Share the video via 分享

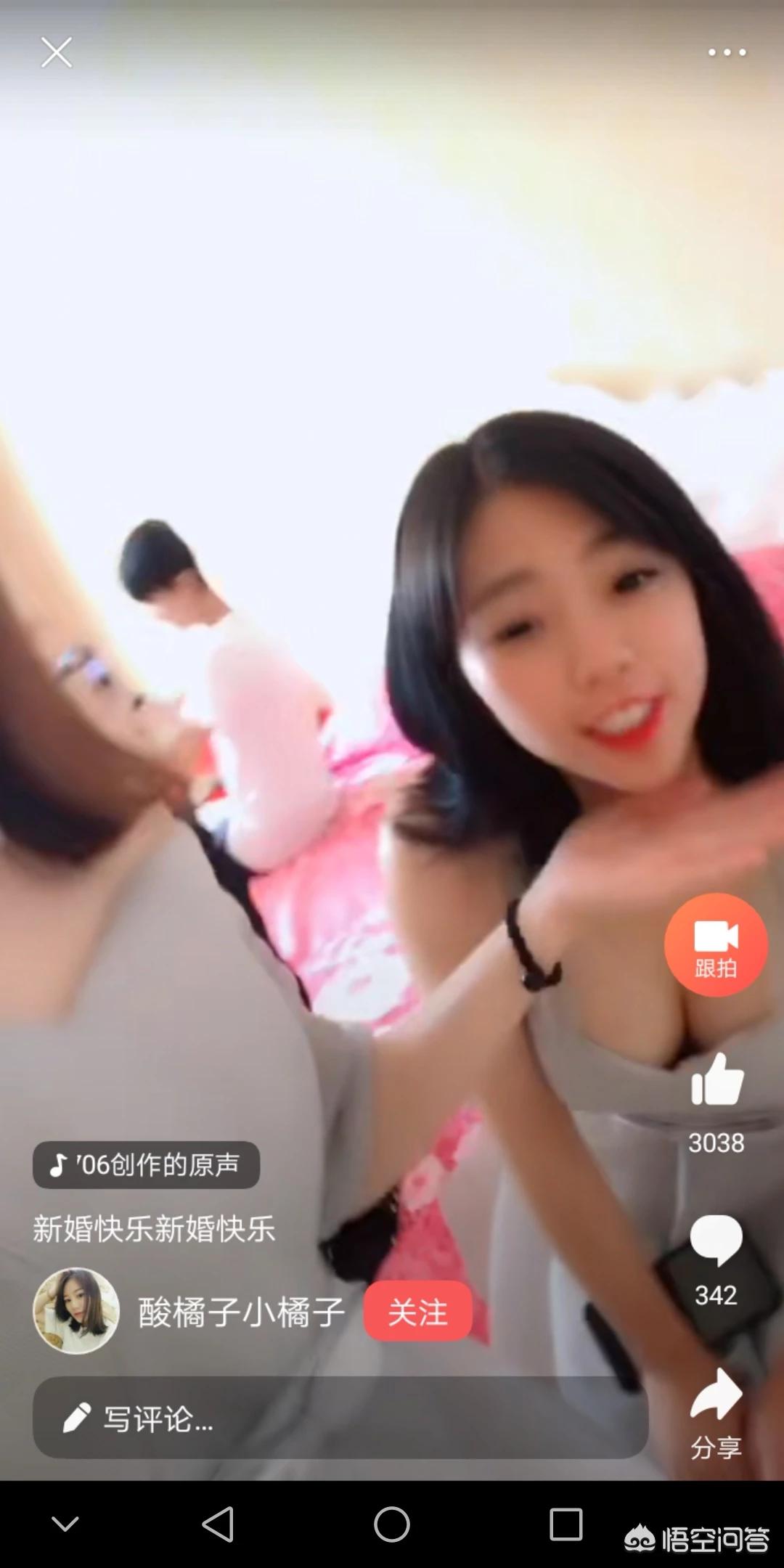[x=716, y=1413]
